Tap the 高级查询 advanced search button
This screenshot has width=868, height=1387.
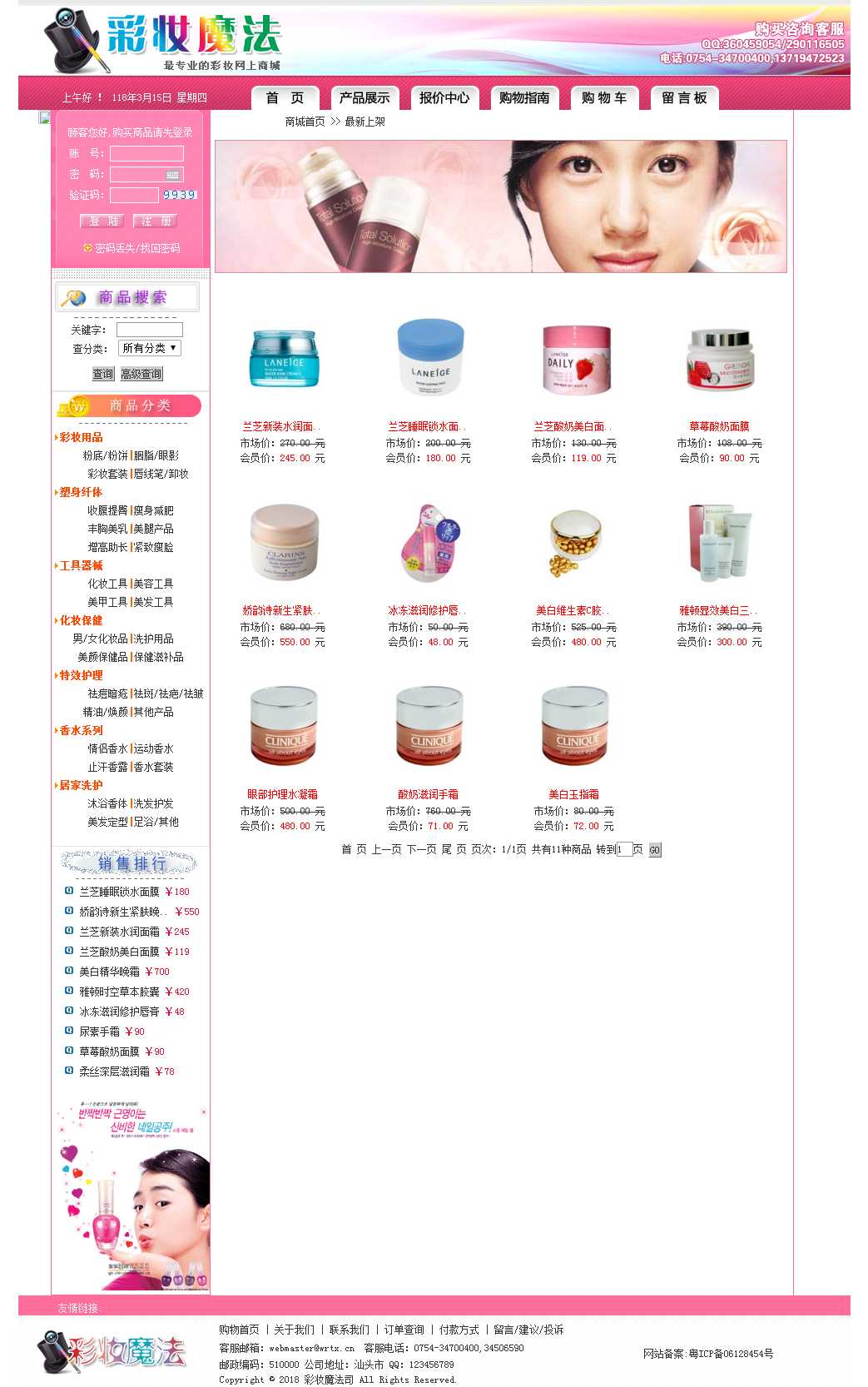click(x=141, y=375)
